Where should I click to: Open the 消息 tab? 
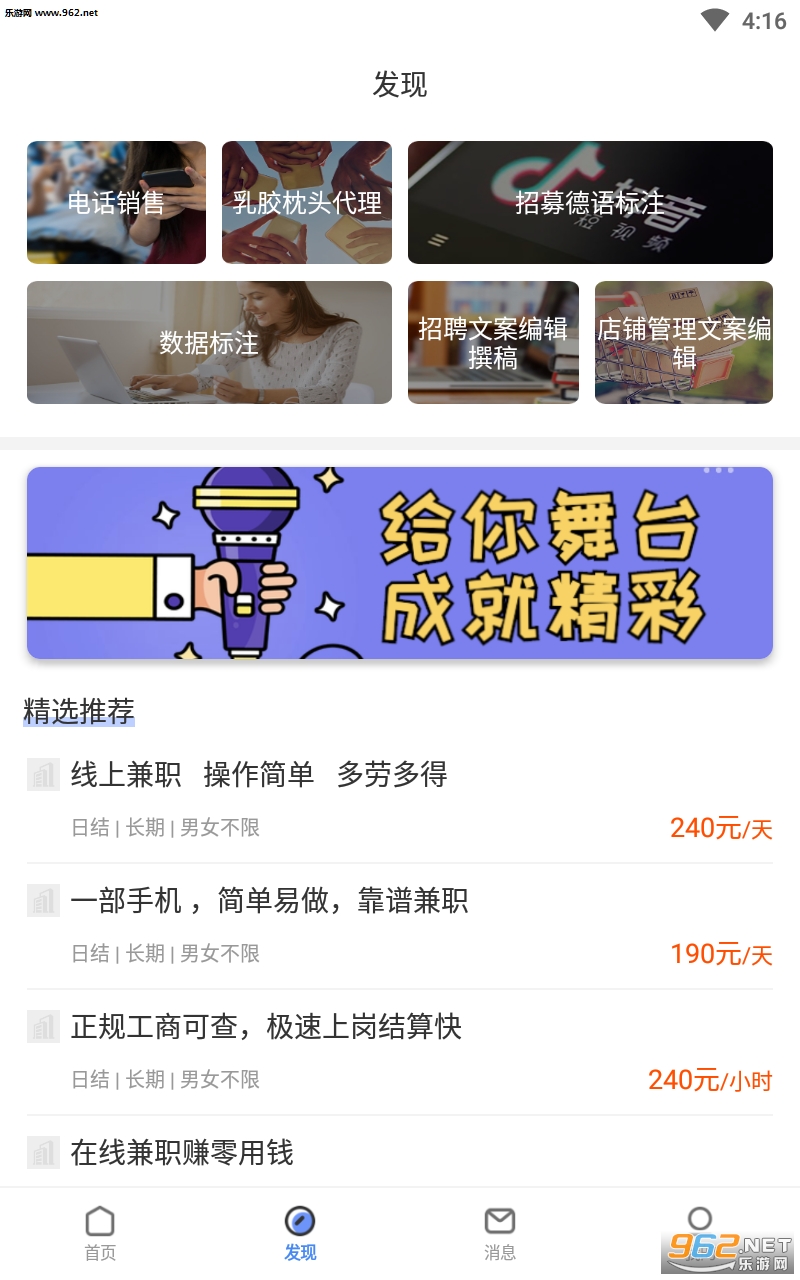500,1234
